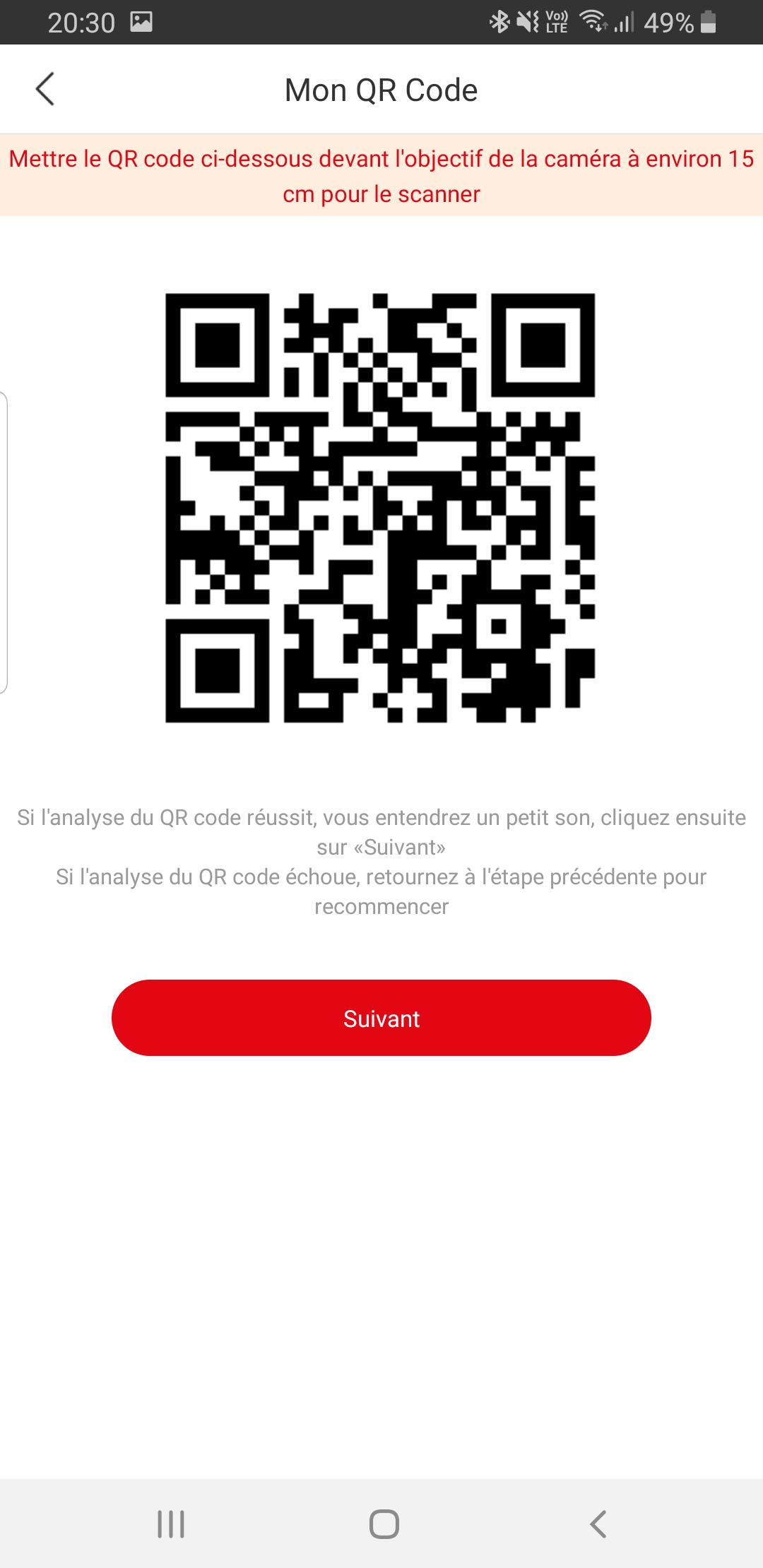
Task: Go back from Mon QR Code page
Action: [x=45, y=89]
